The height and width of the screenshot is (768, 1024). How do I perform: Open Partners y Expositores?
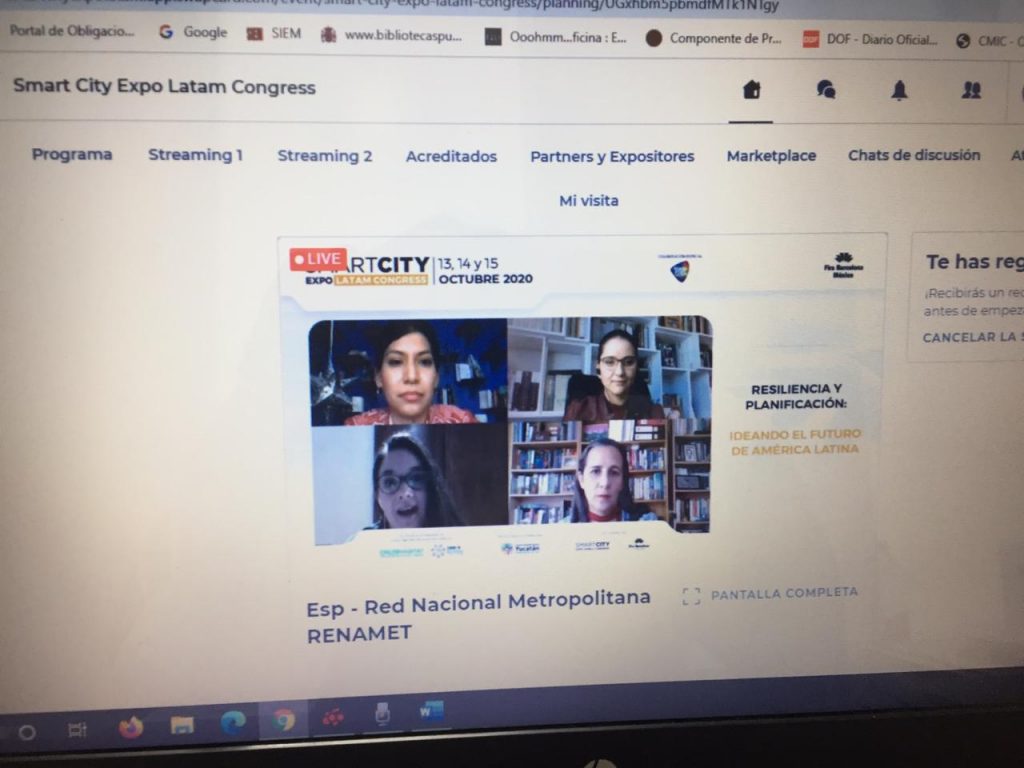612,157
